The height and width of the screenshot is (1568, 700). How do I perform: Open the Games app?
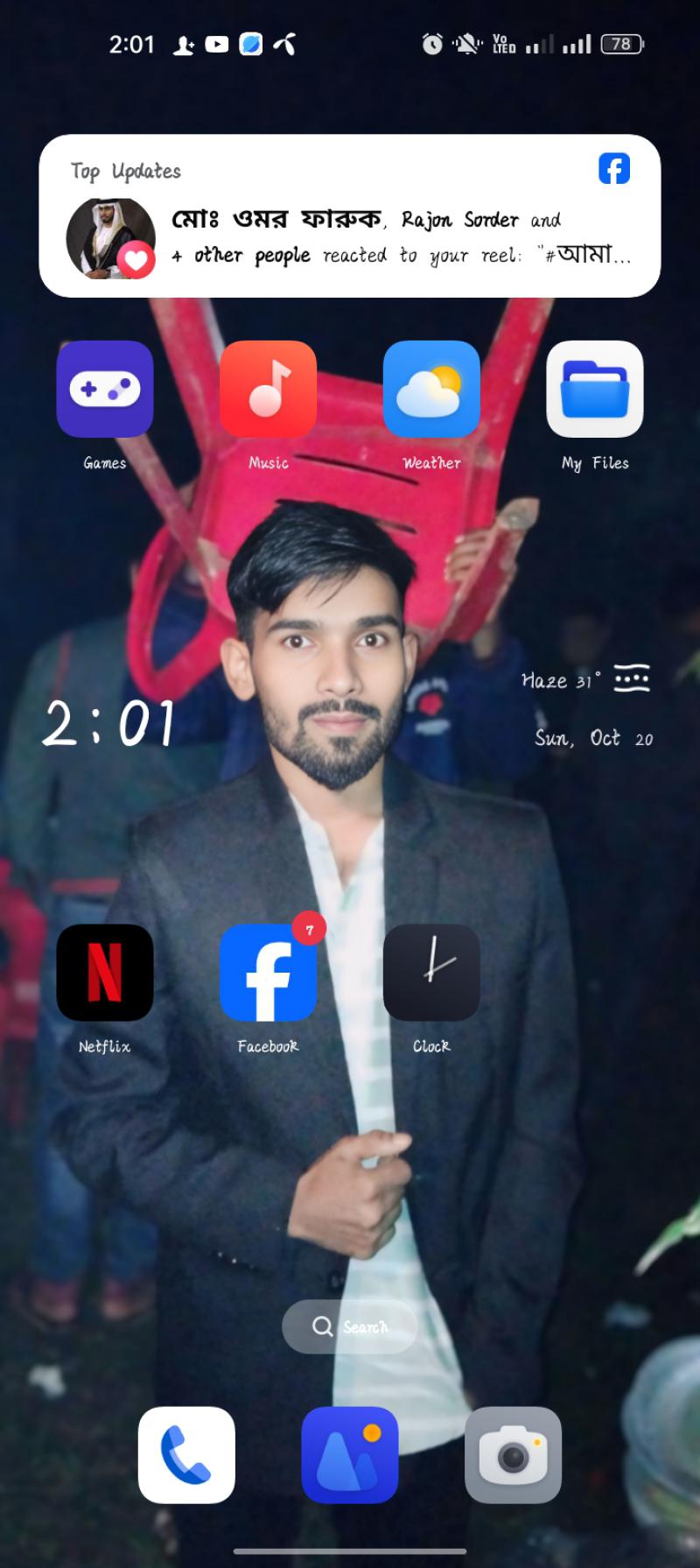click(105, 389)
